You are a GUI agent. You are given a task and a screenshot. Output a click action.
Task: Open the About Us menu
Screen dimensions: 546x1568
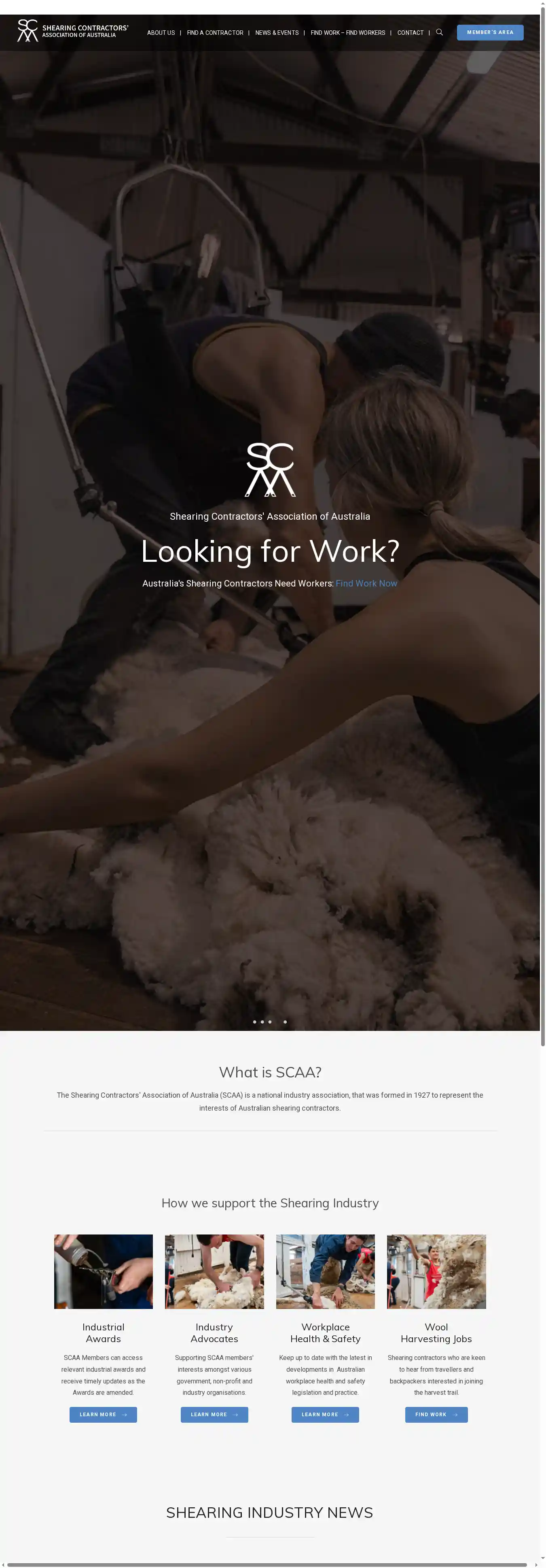click(x=161, y=33)
